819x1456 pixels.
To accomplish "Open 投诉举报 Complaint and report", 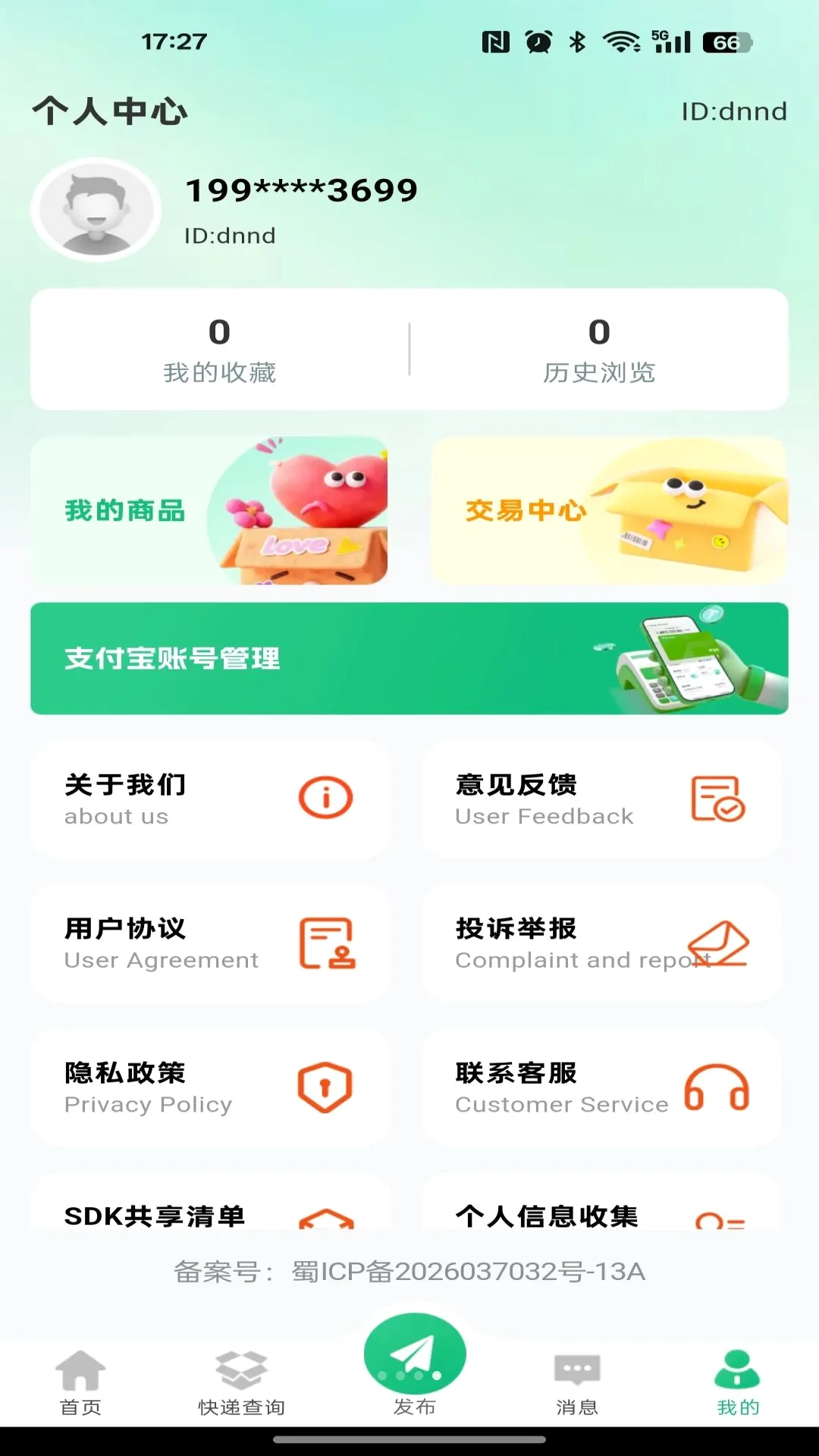I will pos(601,943).
